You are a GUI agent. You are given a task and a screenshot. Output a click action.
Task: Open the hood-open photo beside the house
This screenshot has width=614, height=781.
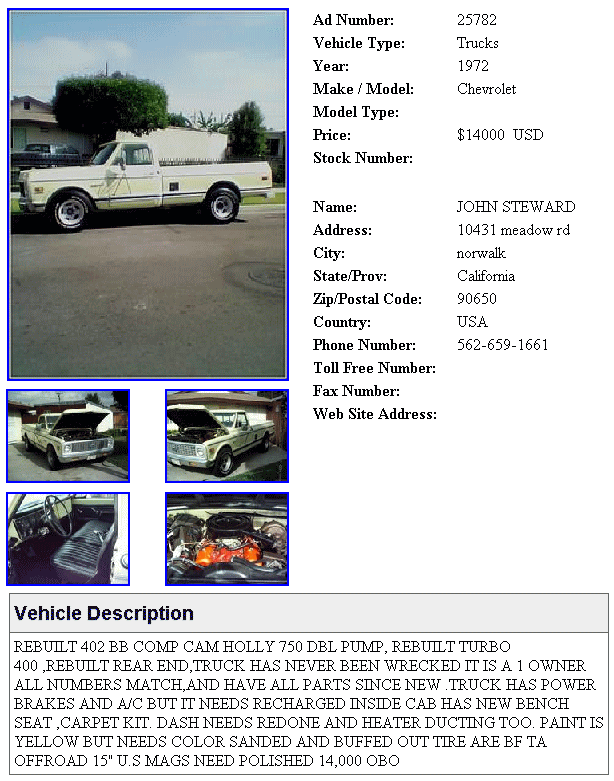click(227, 436)
